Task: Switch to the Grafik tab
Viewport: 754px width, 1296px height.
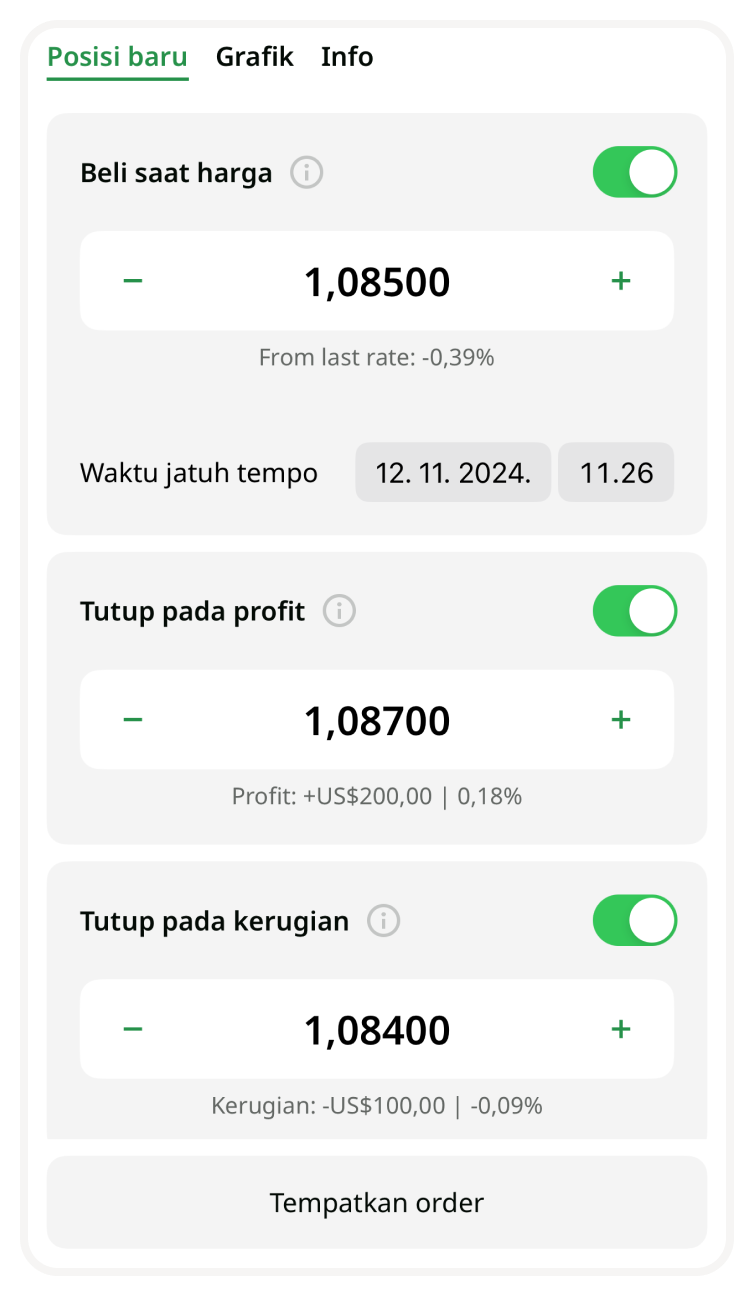Action: [254, 57]
